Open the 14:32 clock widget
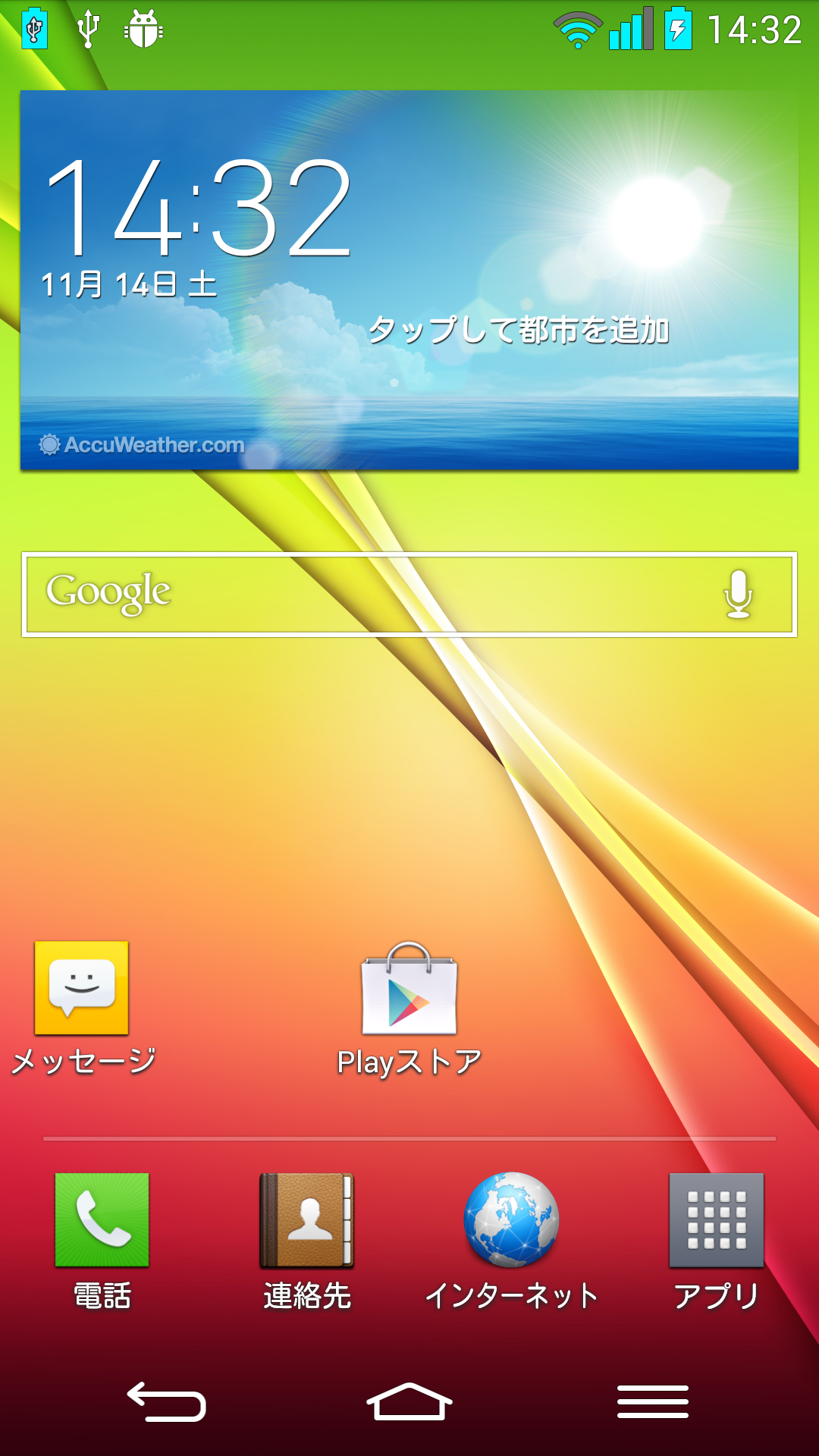The height and width of the screenshot is (1456, 819). (199, 207)
